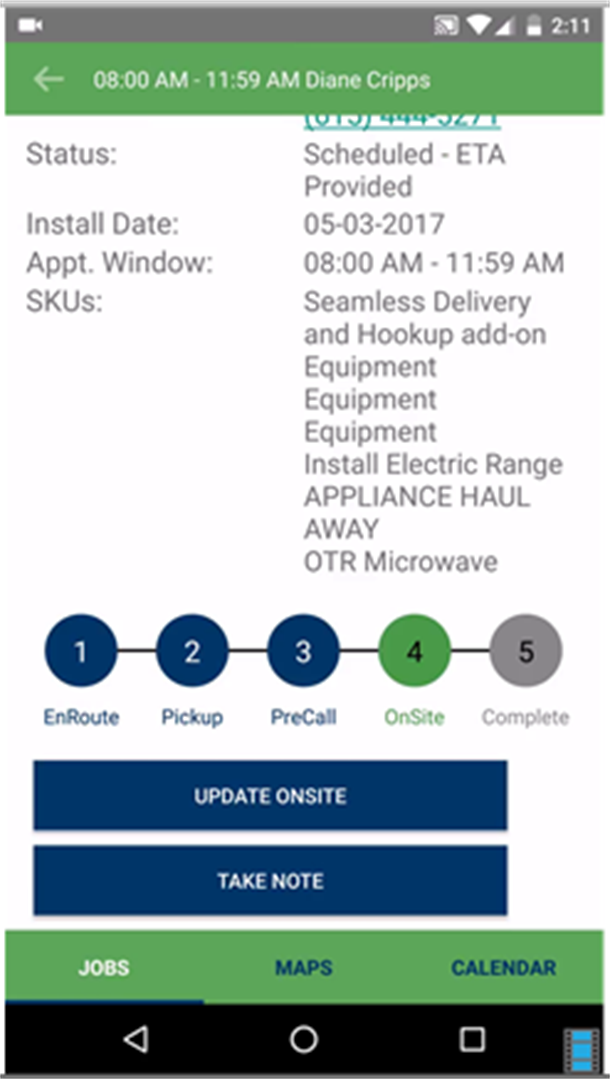611x1080 pixels.
Task: Select step 5 Complete
Action: coord(525,652)
